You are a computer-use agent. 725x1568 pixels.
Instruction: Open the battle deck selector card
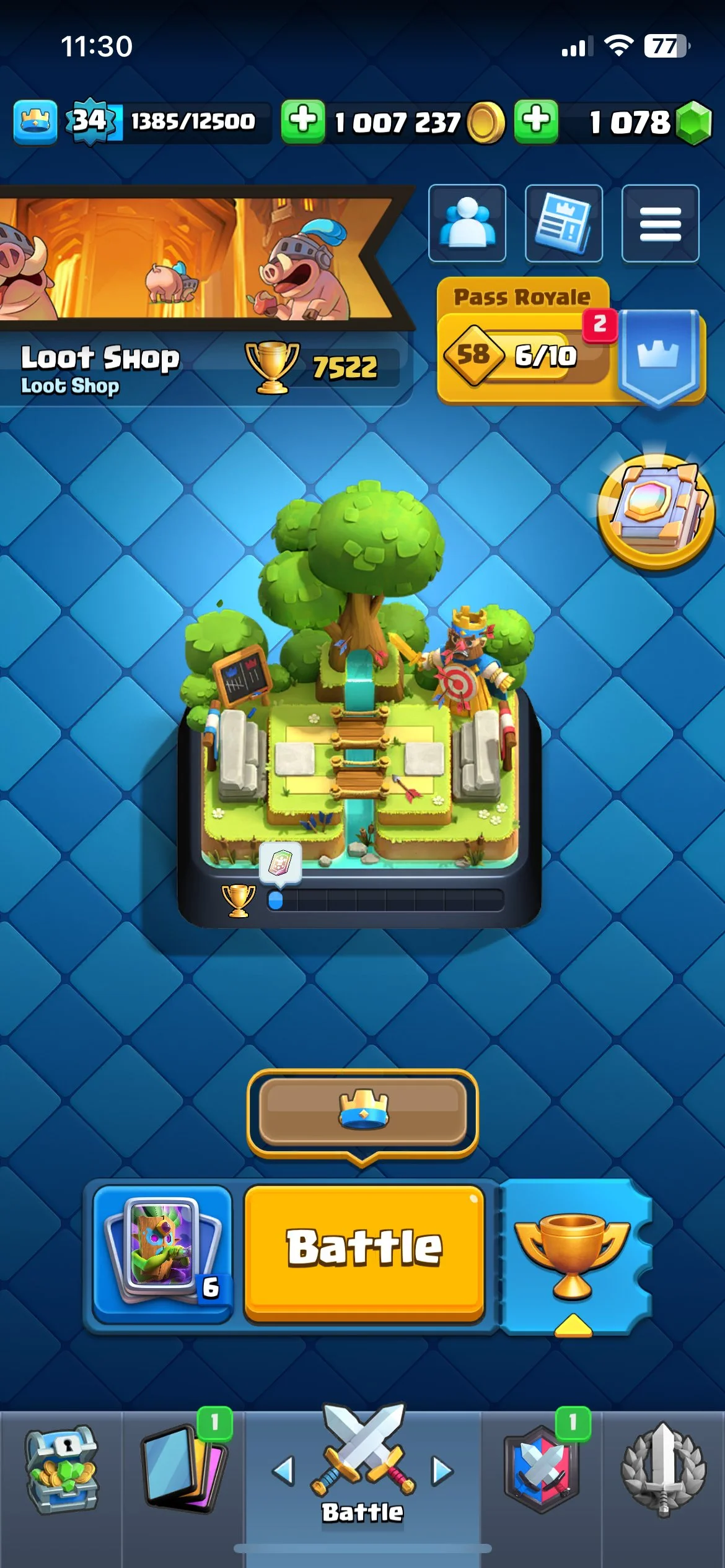pos(163,1252)
